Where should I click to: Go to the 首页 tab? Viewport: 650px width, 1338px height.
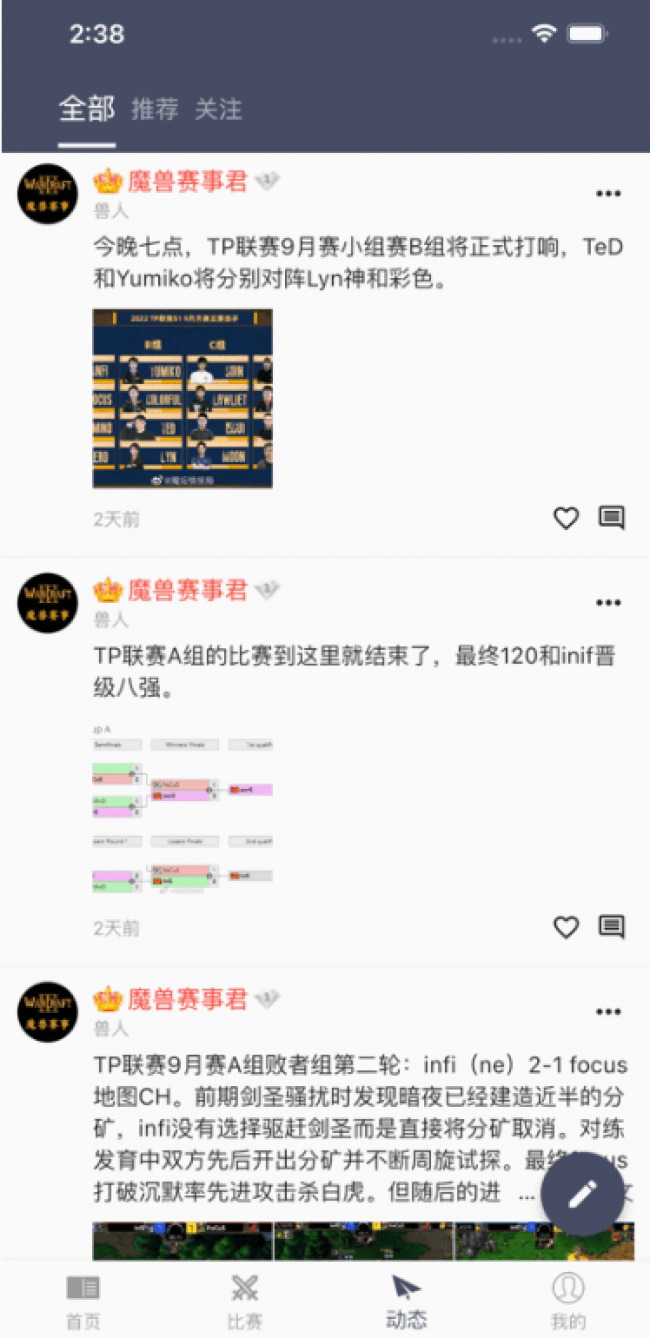pyautogui.click(x=83, y=1300)
